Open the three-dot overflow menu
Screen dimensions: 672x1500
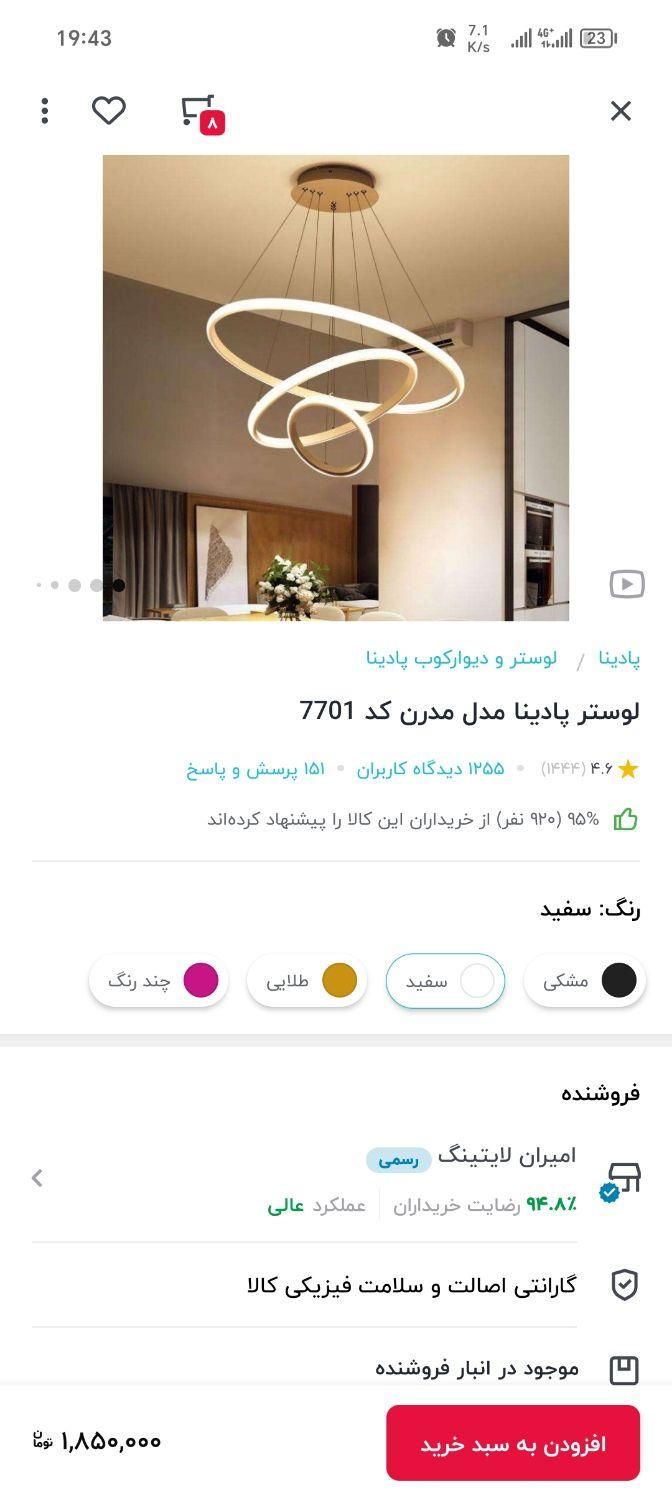pyautogui.click(x=45, y=111)
